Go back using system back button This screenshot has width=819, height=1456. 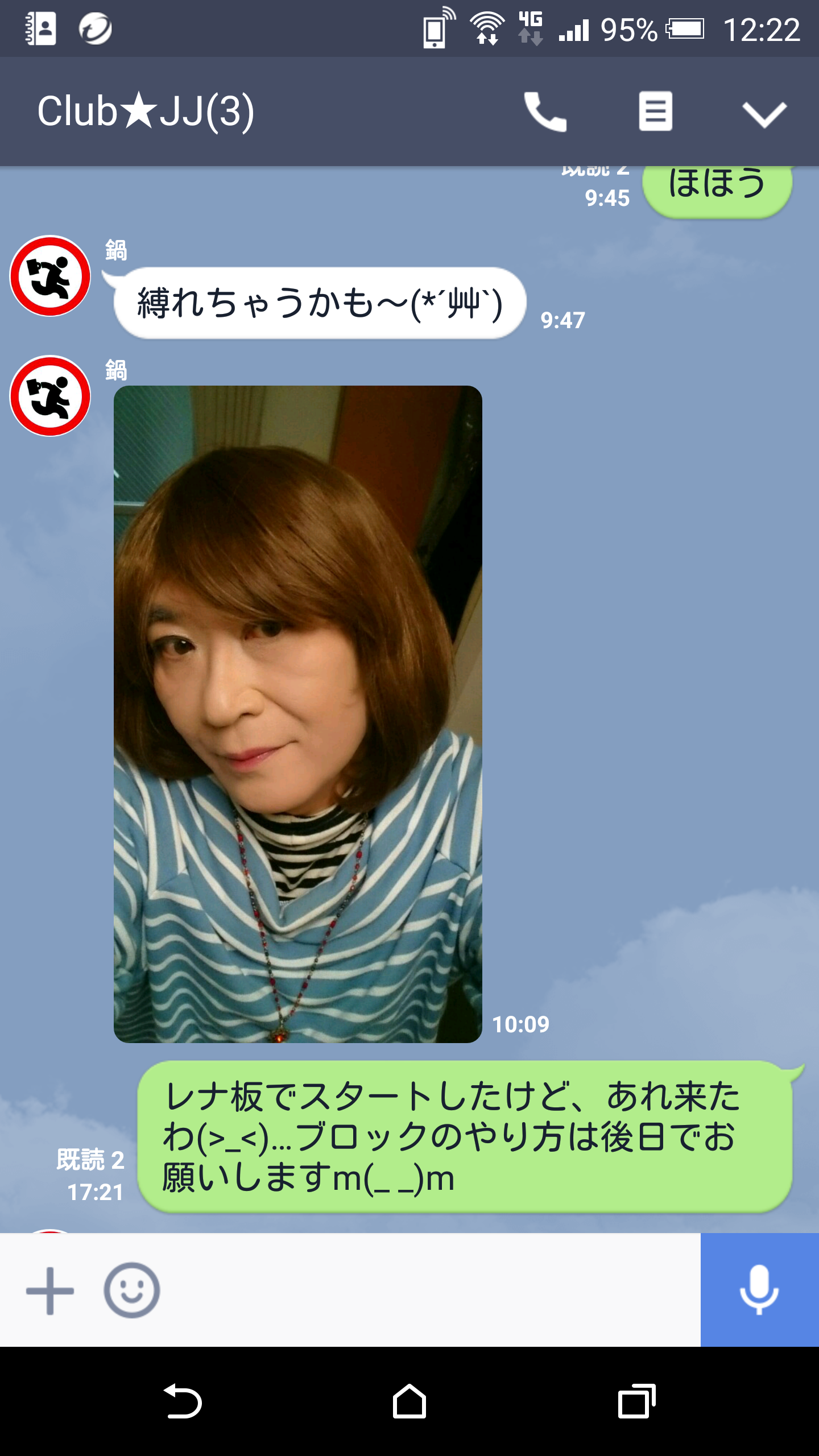point(182,1401)
